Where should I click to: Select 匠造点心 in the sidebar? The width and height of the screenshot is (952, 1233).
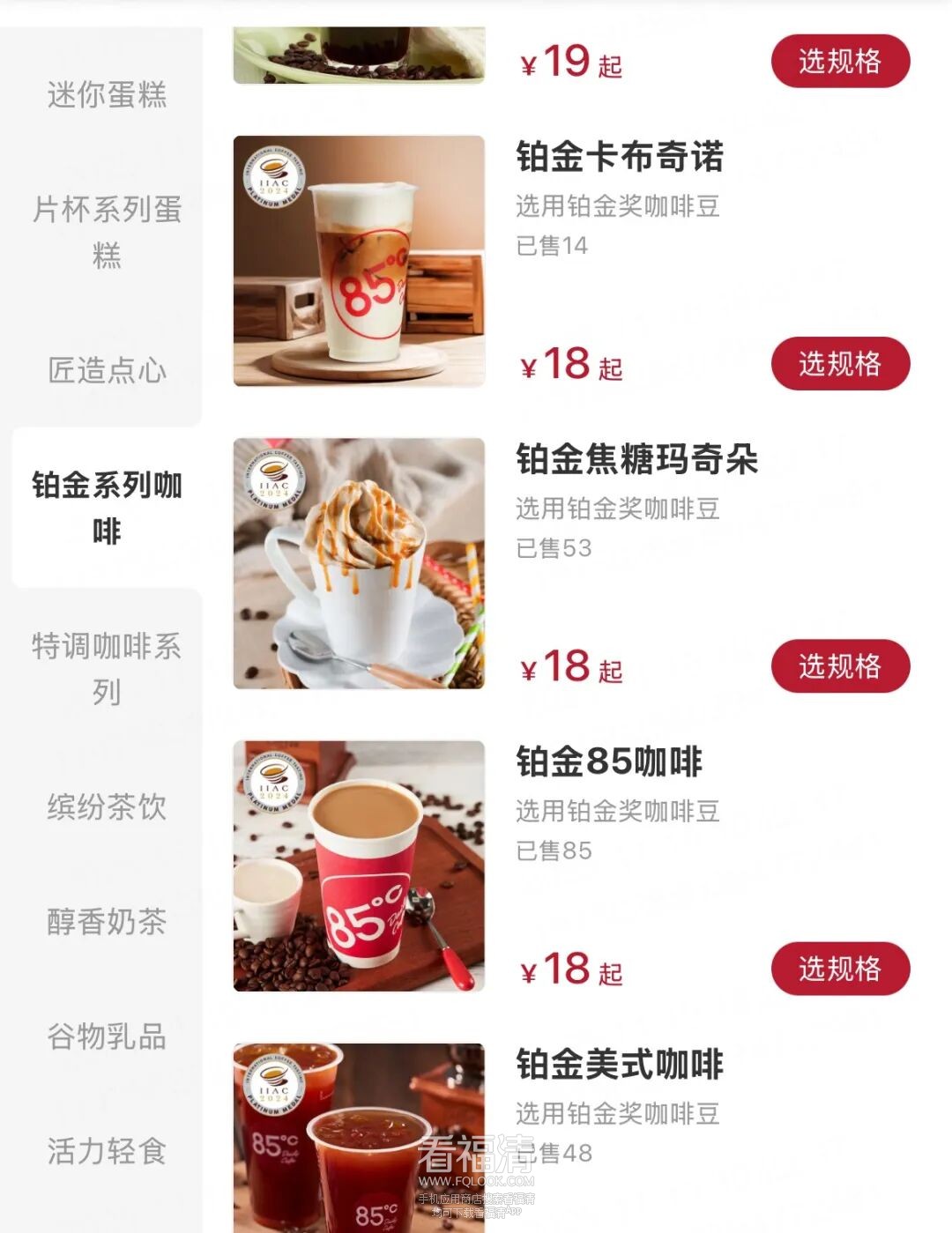107,370
